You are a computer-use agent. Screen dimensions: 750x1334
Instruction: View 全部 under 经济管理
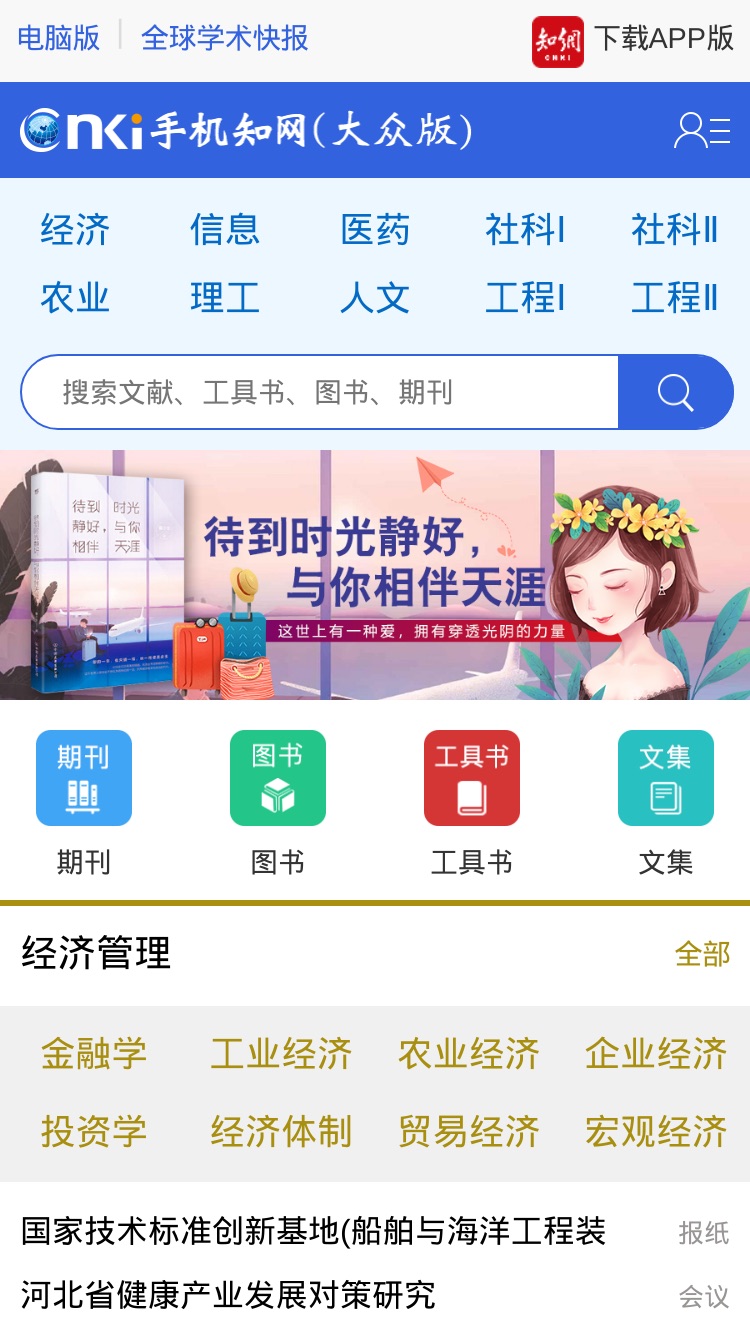coord(703,954)
